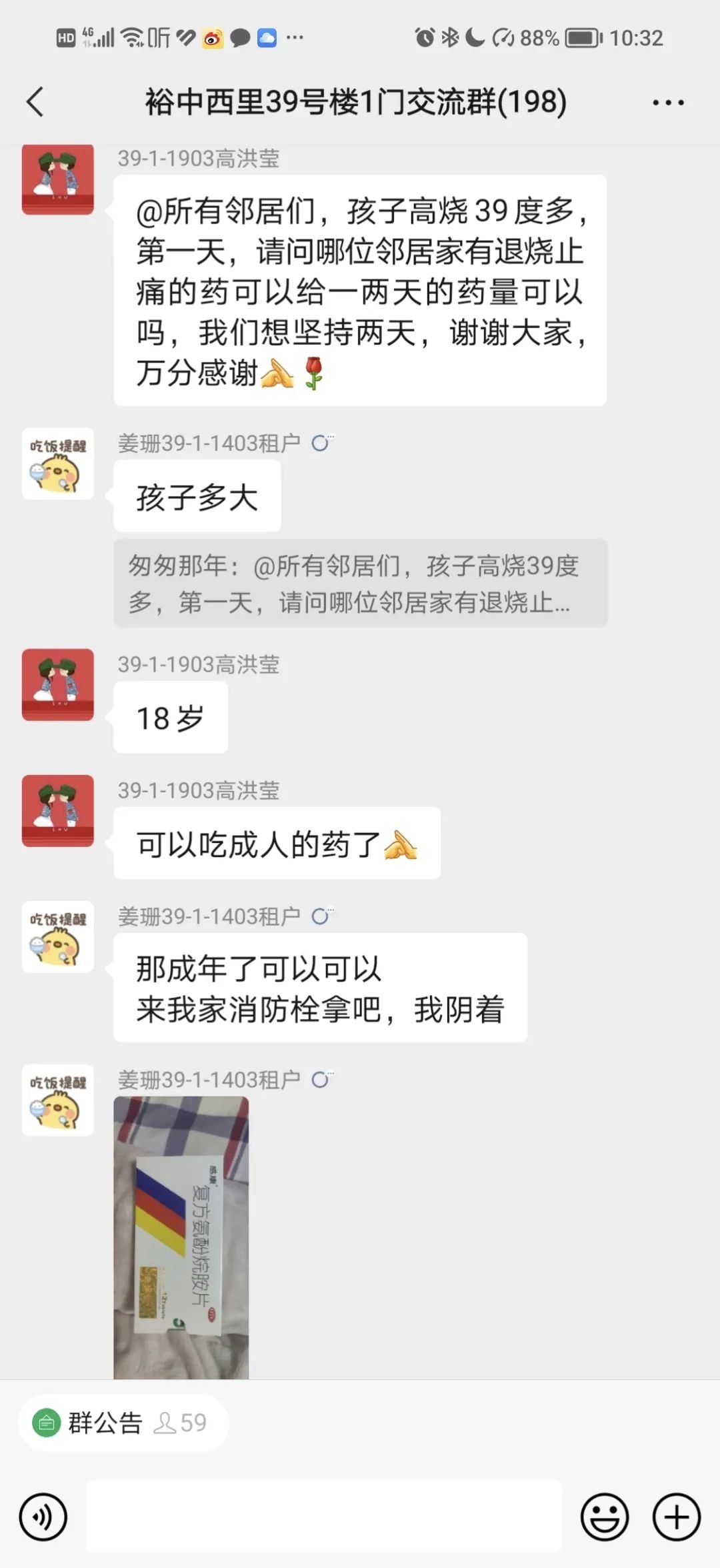The height and width of the screenshot is (1568, 720).
Task: Open 姜珊's avatar beside the 孩子多大 message
Action: 58,464
